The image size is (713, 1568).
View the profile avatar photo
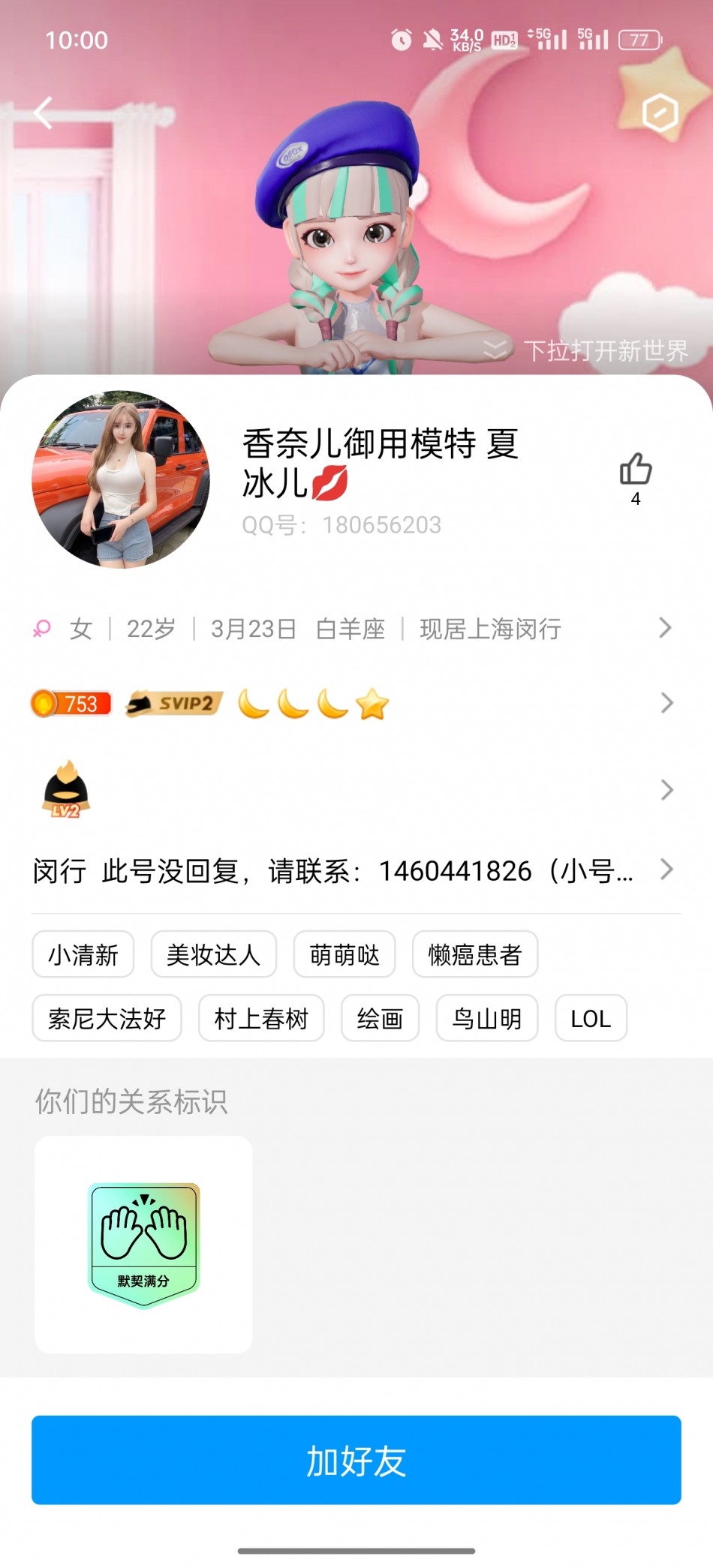tap(121, 479)
